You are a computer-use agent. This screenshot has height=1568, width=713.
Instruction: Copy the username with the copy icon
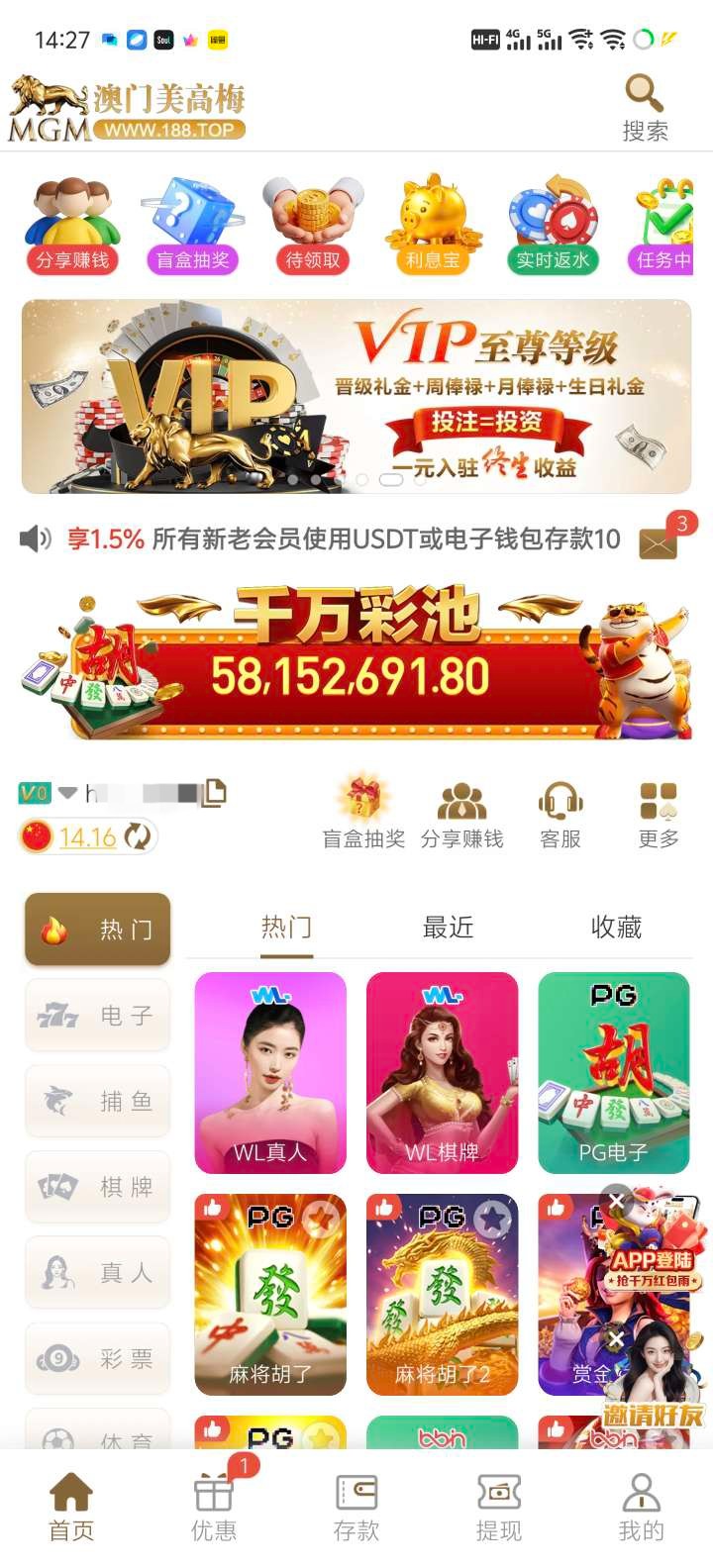tap(215, 792)
